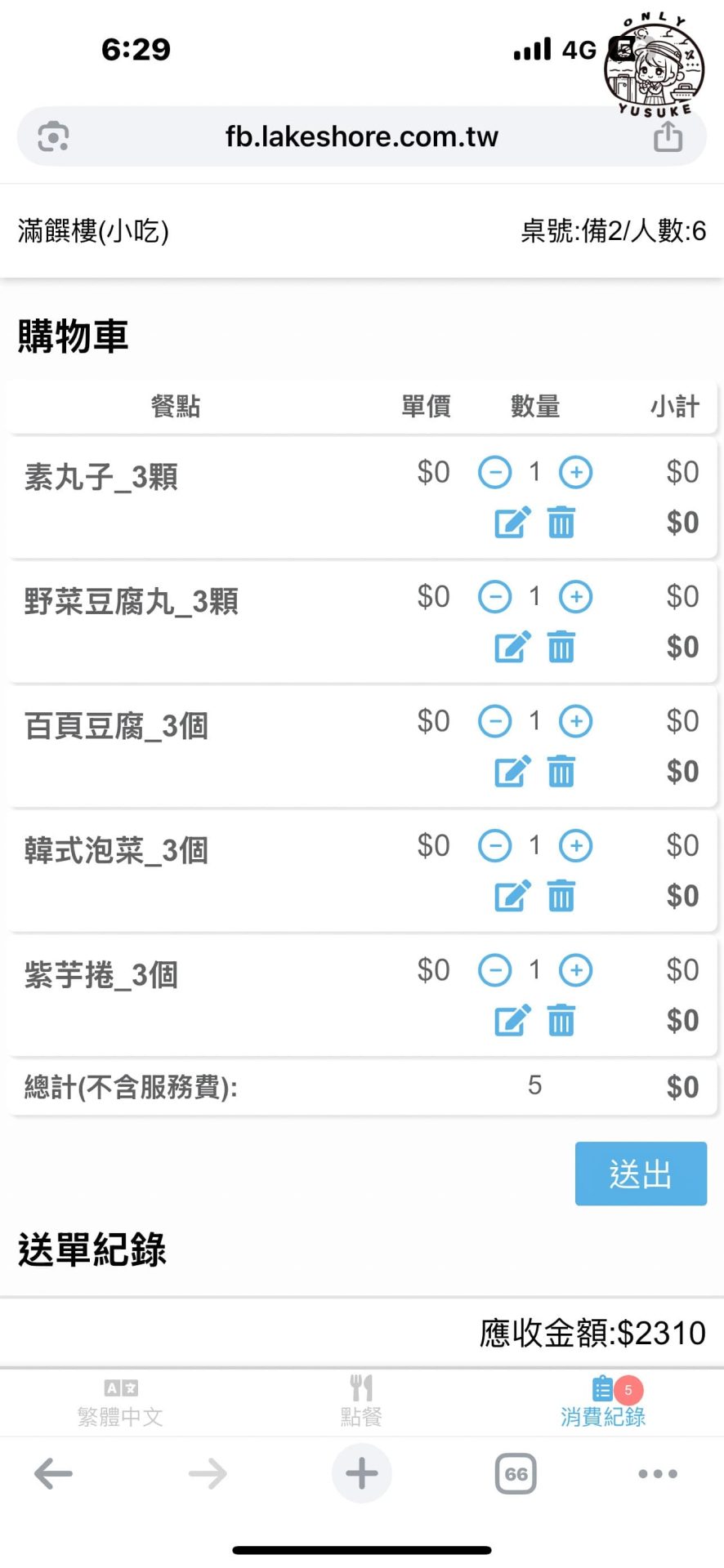Edit the 韓式泡菜_3個 item

(x=512, y=896)
